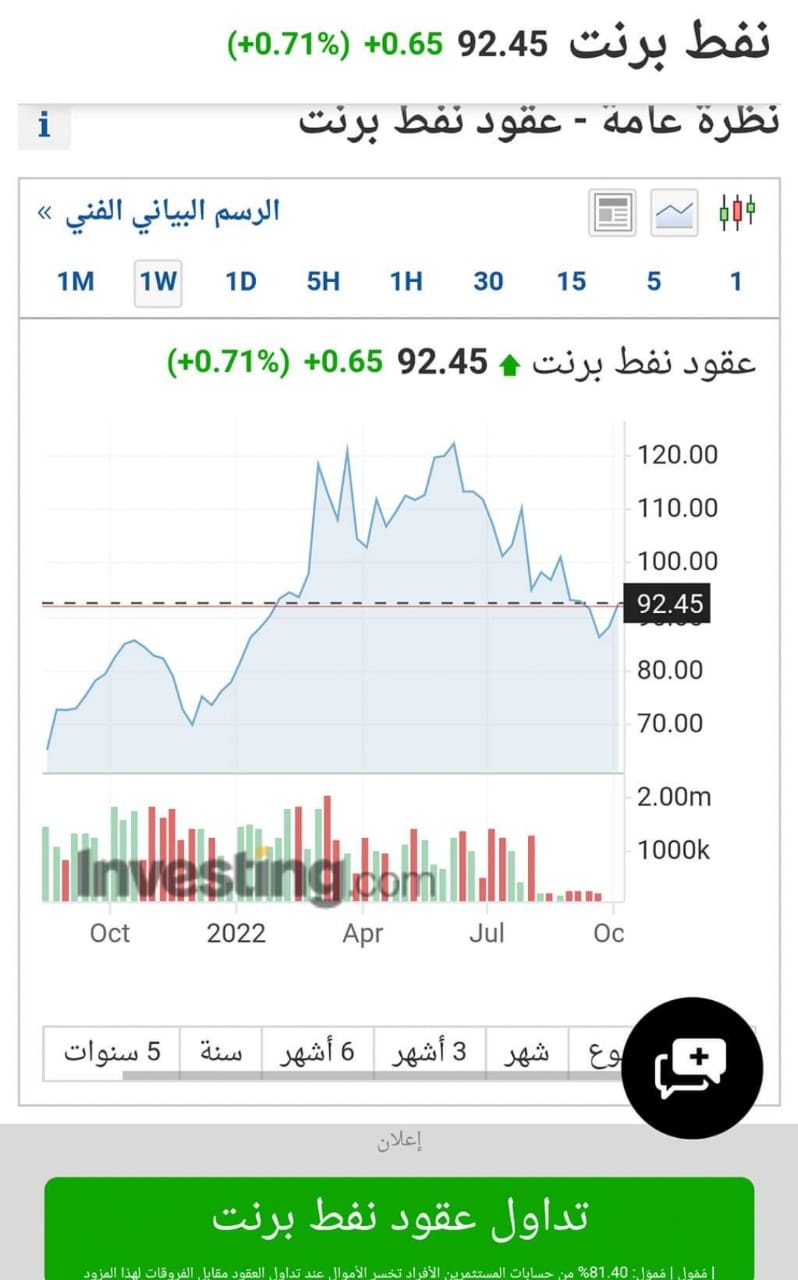Open the info icon for Brent overview
This screenshot has width=798, height=1280.
pos(44,127)
